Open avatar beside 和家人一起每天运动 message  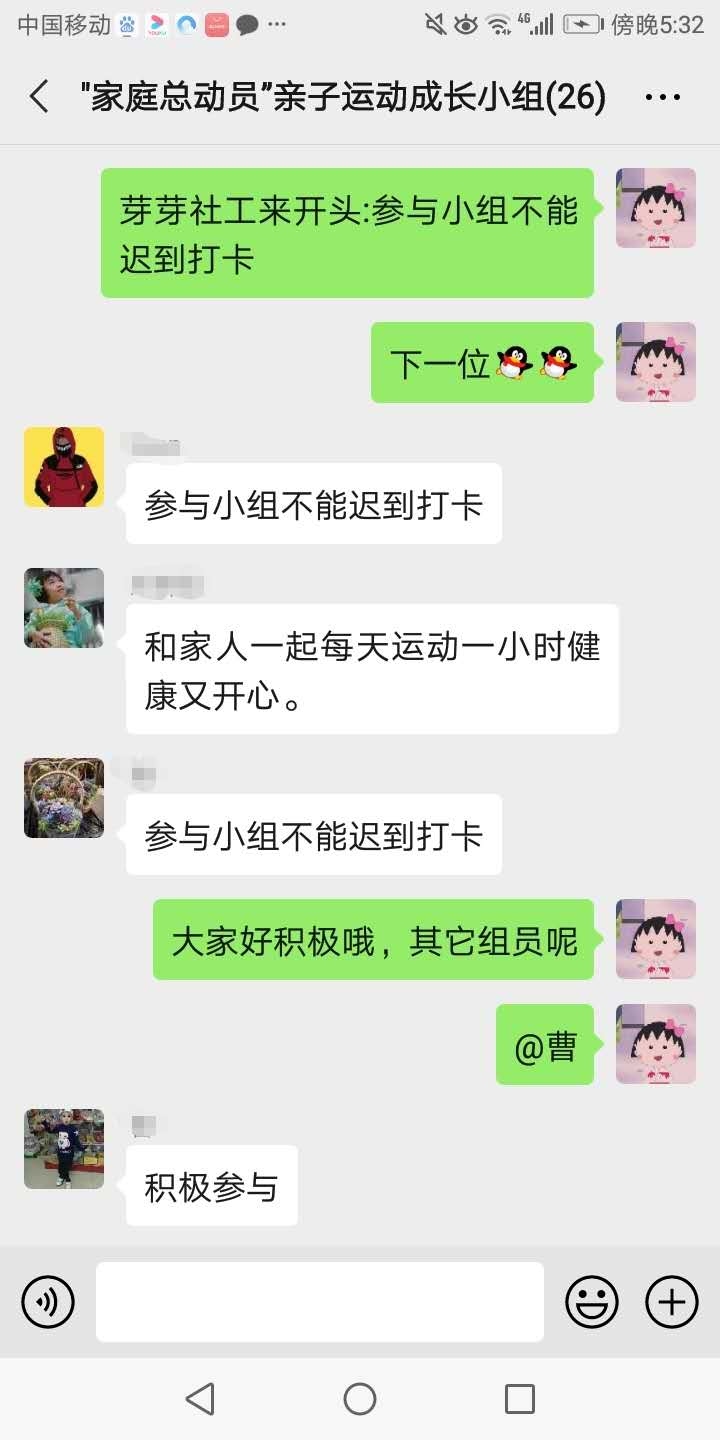point(64,607)
